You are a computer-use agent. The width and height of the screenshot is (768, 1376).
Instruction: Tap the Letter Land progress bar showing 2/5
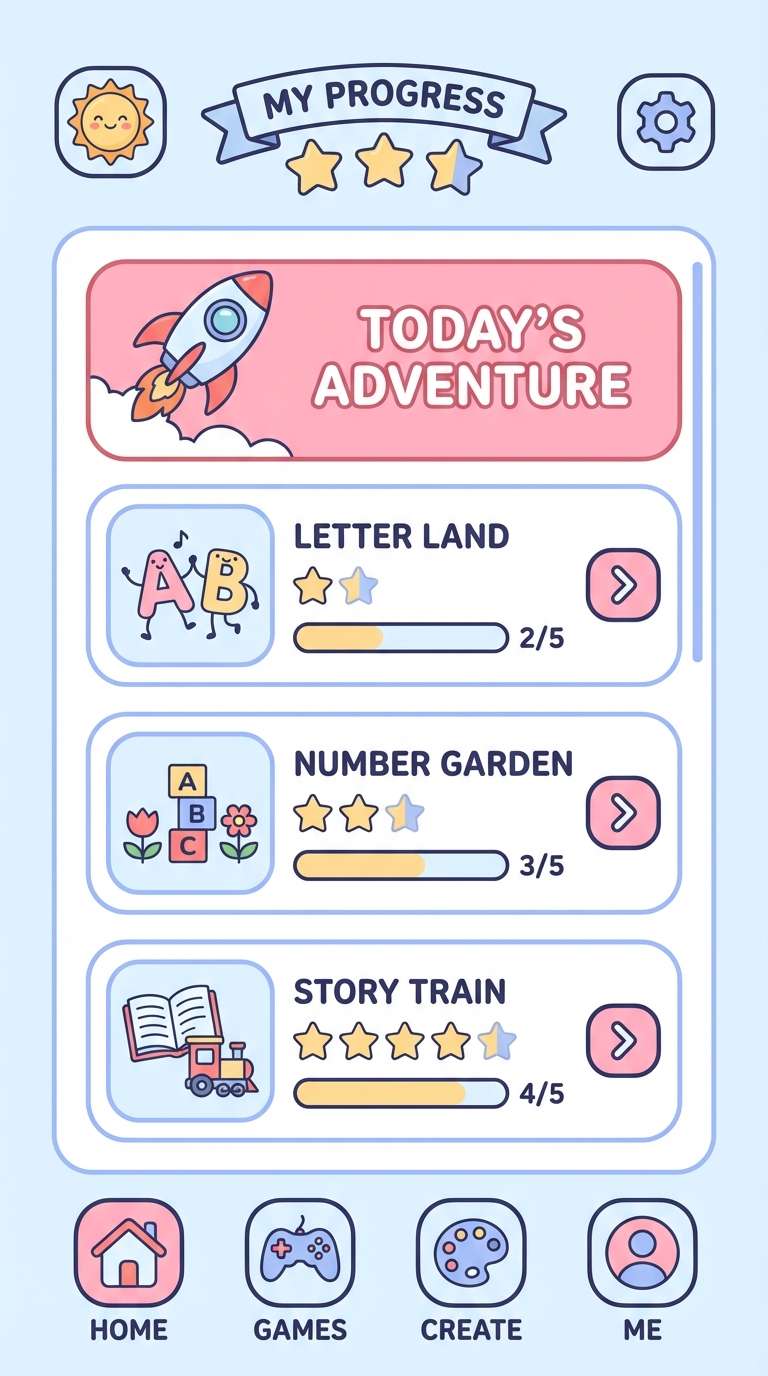tap(398, 636)
